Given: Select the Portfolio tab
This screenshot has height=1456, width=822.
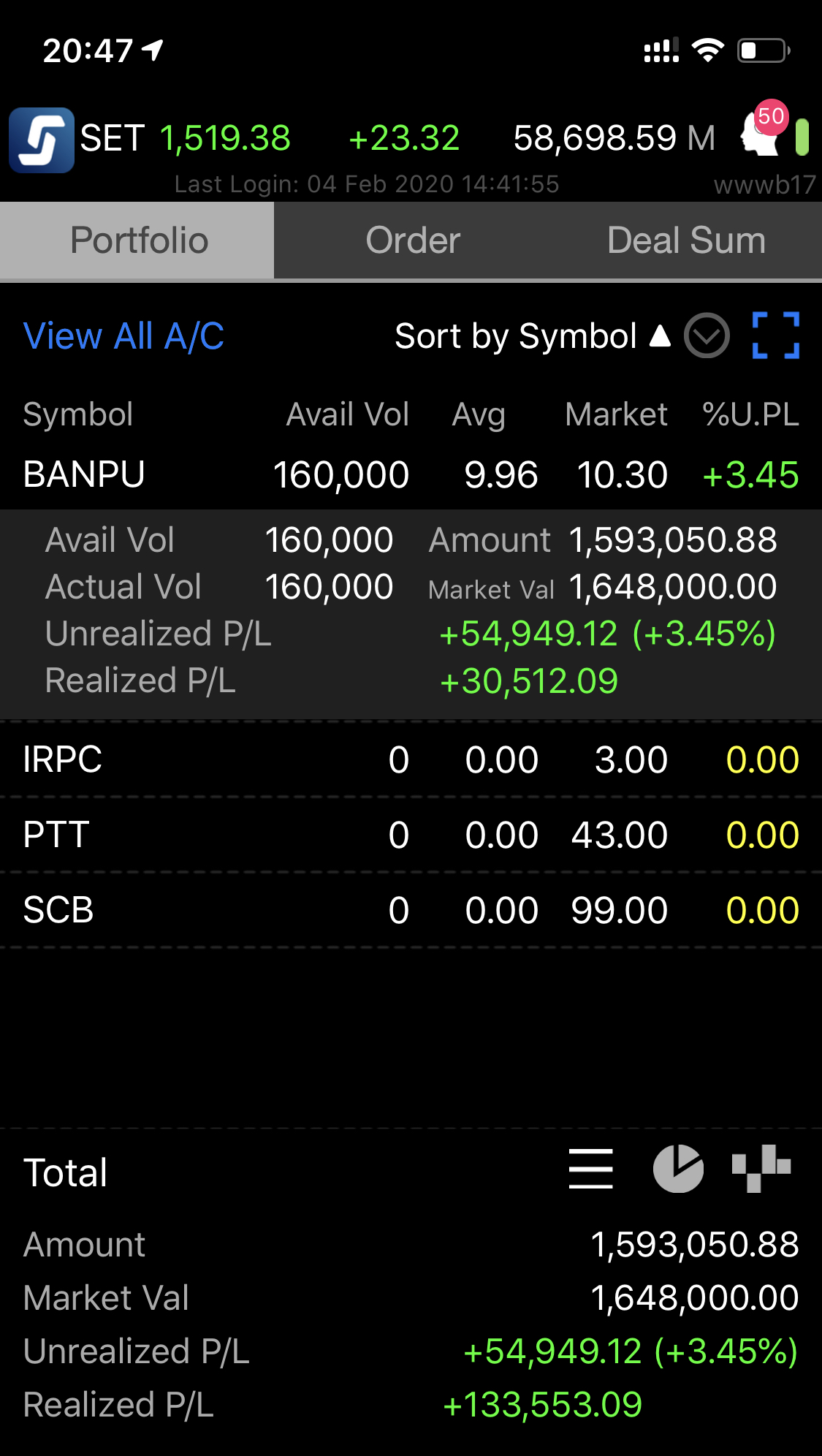Looking at the screenshot, I should (139, 240).
